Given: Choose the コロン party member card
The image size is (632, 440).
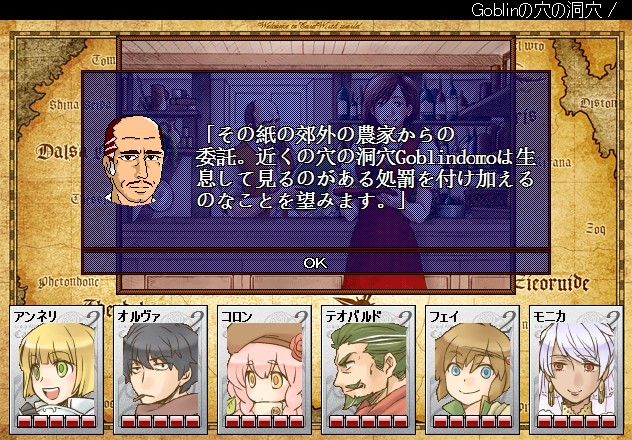Looking at the screenshot, I should pos(264,368).
